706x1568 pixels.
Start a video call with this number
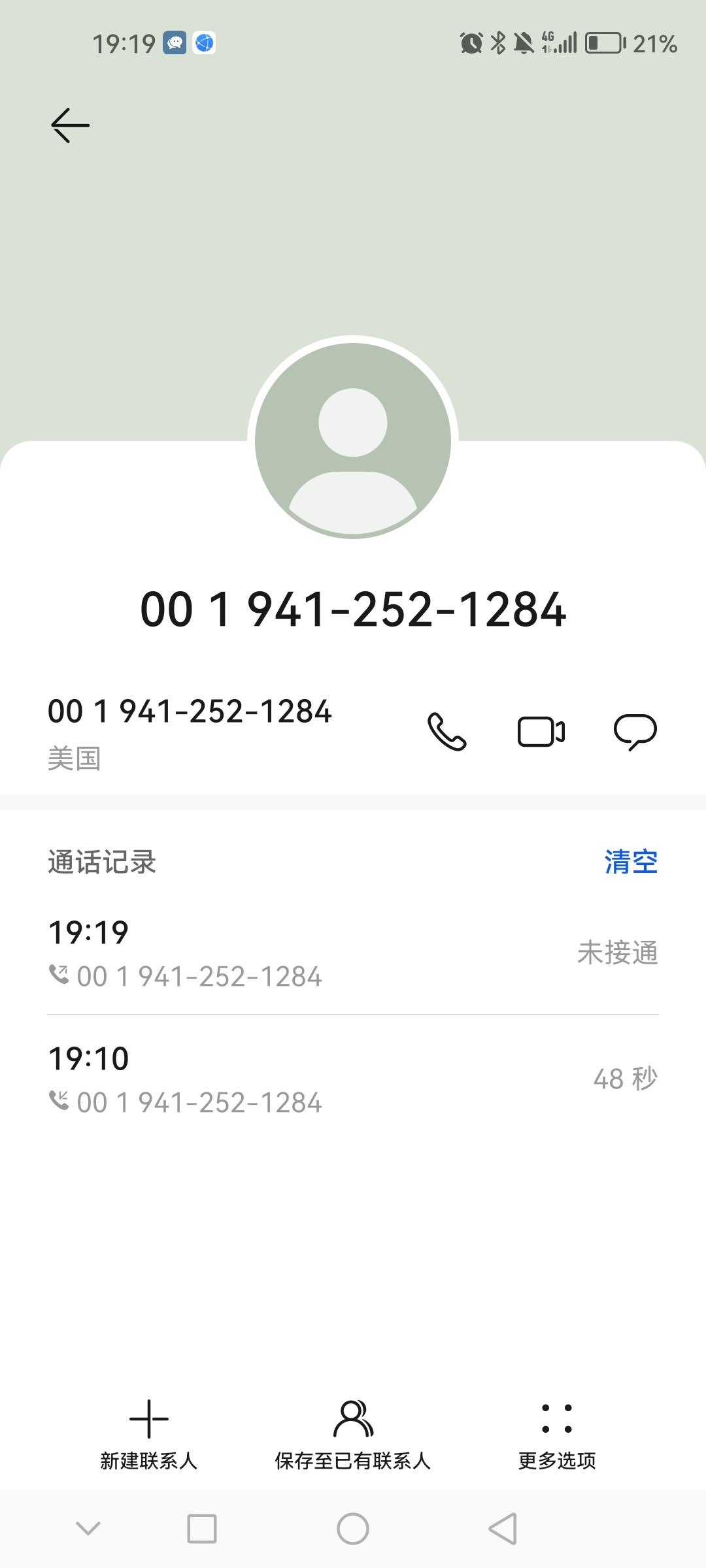(541, 732)
